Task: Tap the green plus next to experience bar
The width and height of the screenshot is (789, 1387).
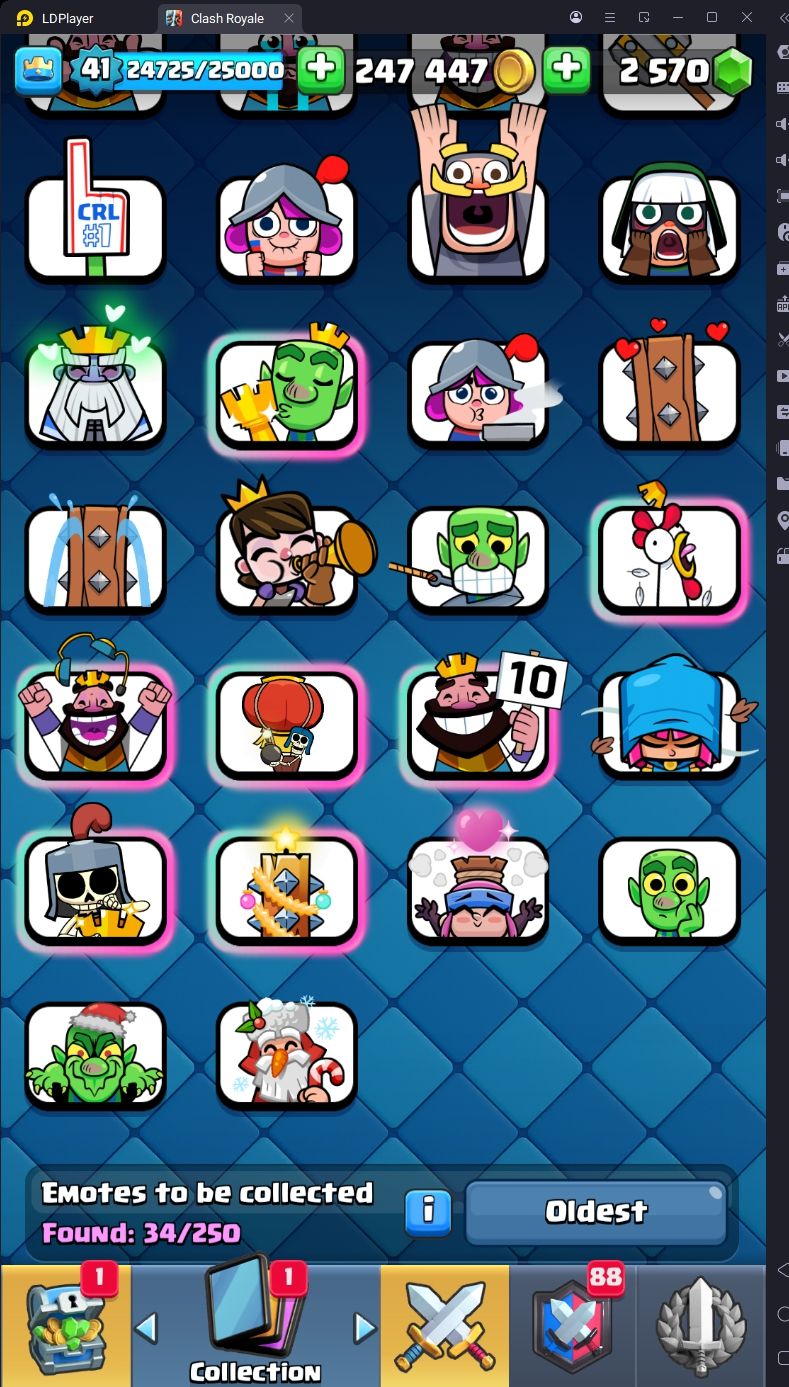Action: [x=321, y=69]
